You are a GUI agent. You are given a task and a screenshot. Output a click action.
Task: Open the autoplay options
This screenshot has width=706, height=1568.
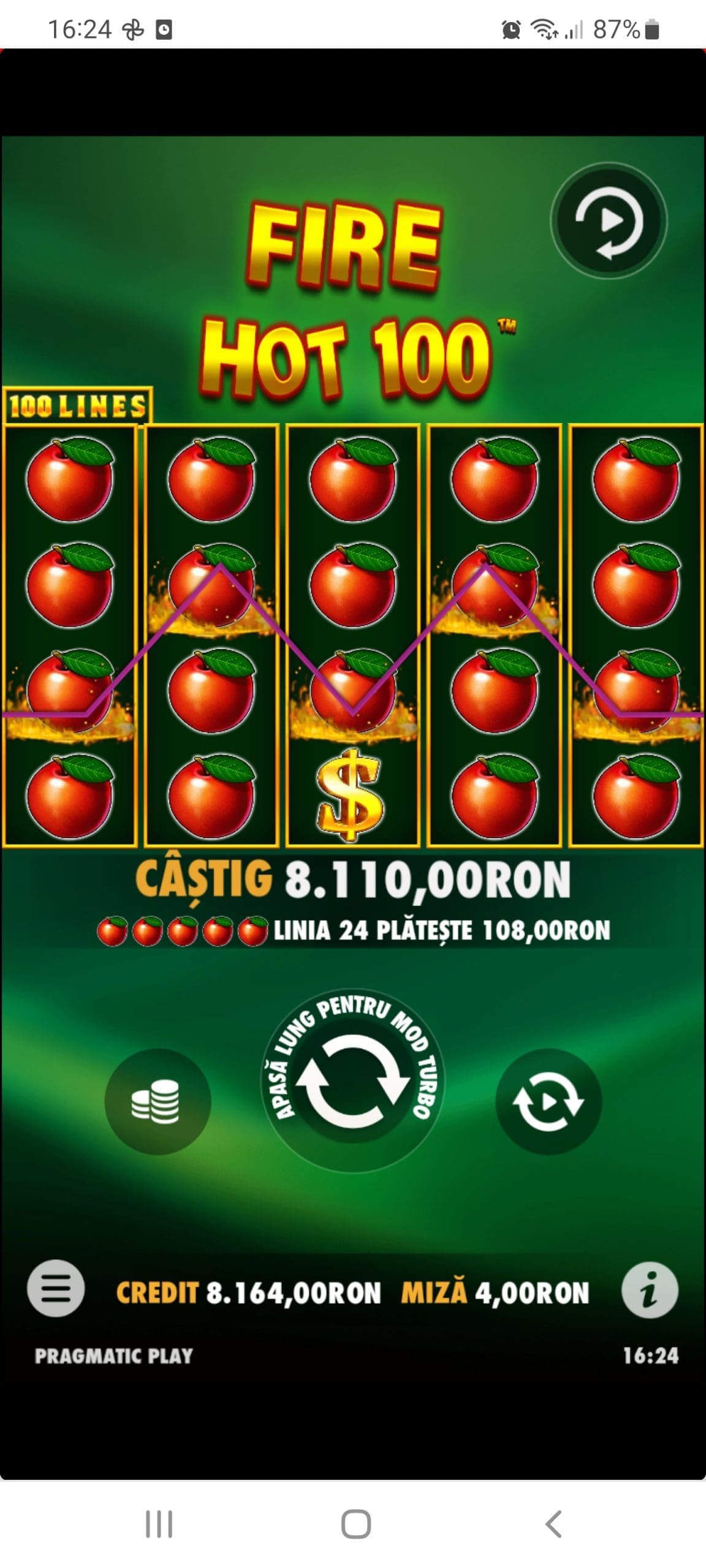[x=548, y=1101]
